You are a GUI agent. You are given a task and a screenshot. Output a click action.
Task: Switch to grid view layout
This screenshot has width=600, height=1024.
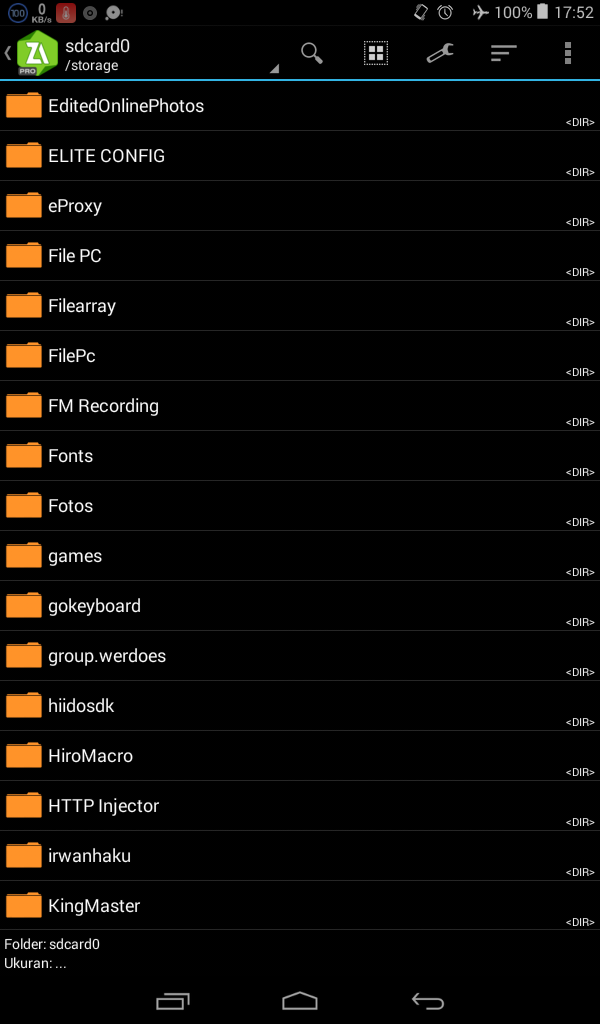[376, 54]
